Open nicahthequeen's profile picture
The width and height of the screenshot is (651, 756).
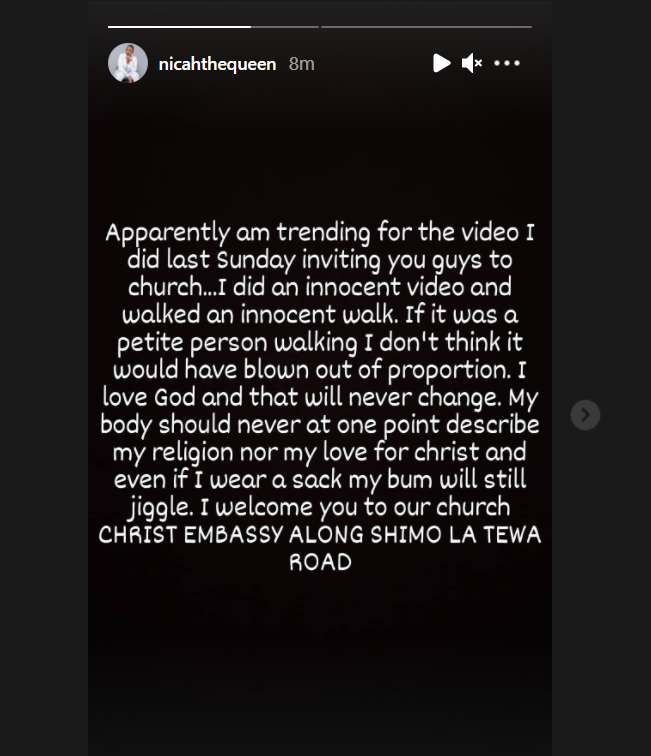128,63
